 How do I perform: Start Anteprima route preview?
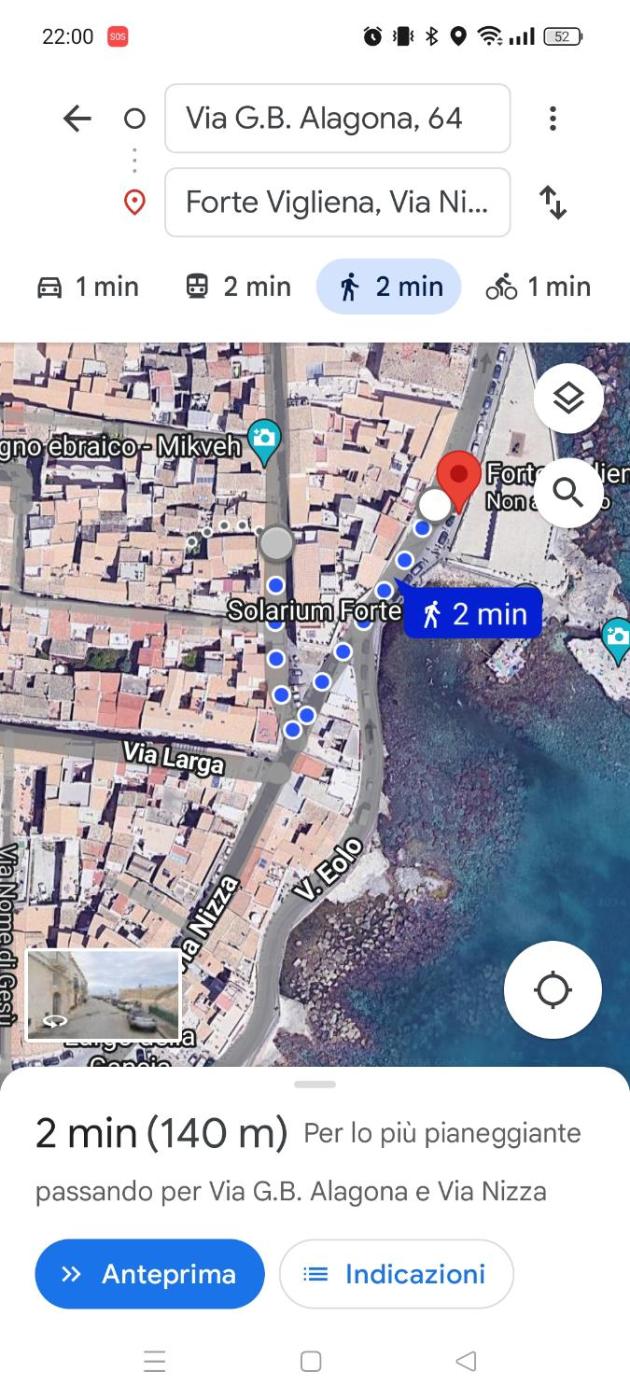[x=150, y=1274]
